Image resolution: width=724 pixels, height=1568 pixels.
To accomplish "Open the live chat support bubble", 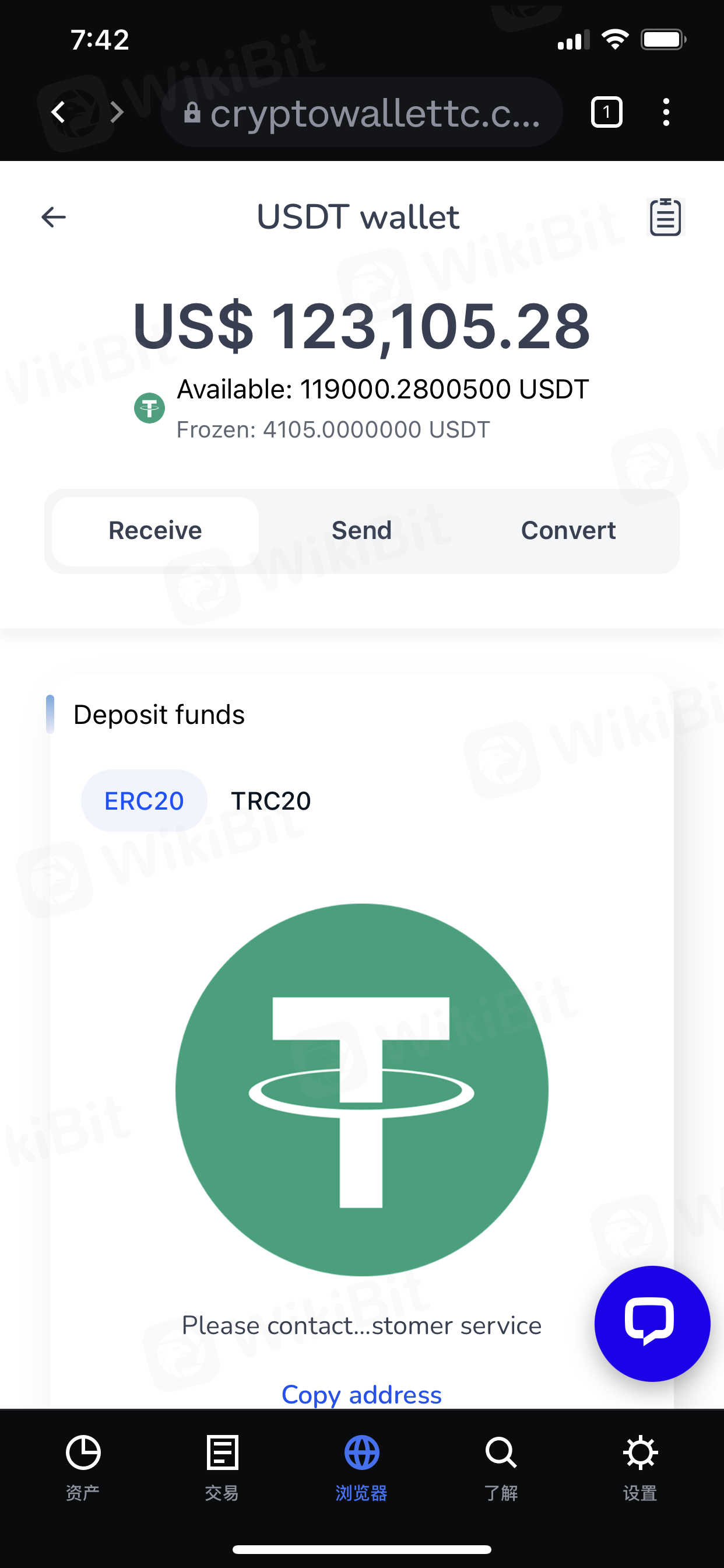I will coord(652,1324).
